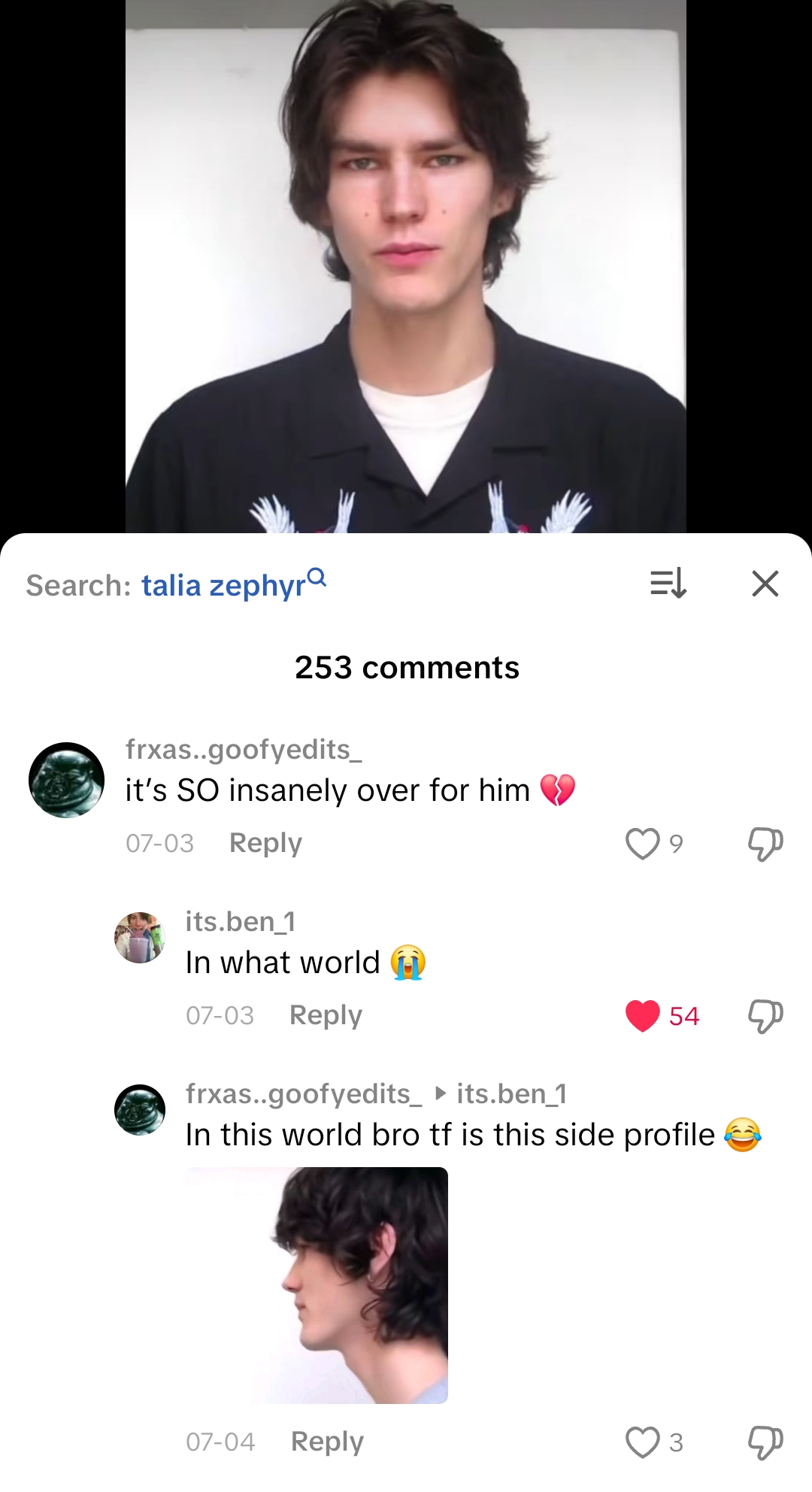
Task: Close the comments panel
Action: click(765, 584)
